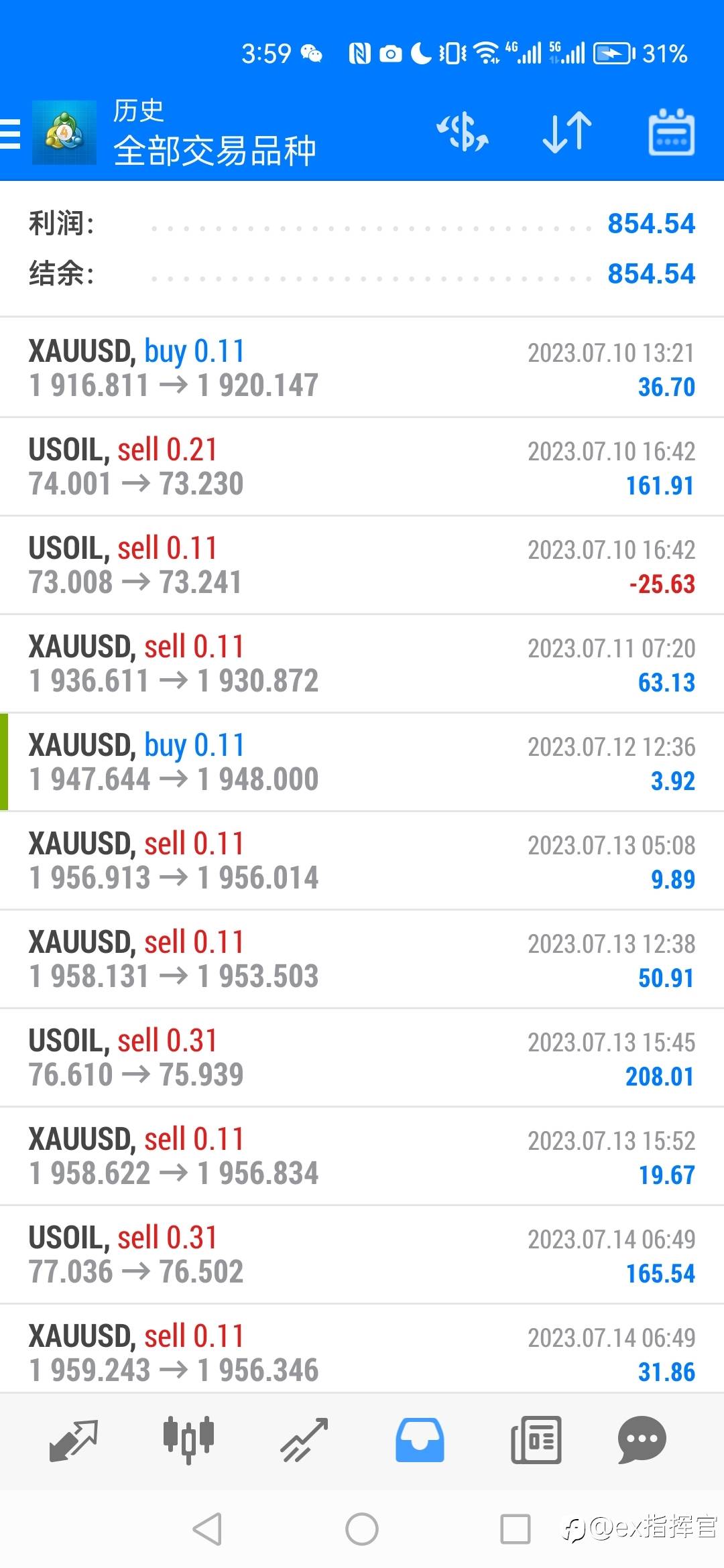Open the USOIL sell 0.21 trade with profit 161.91
The image size is (724, 1568).
pyautogui.click(x=362, y=466)
